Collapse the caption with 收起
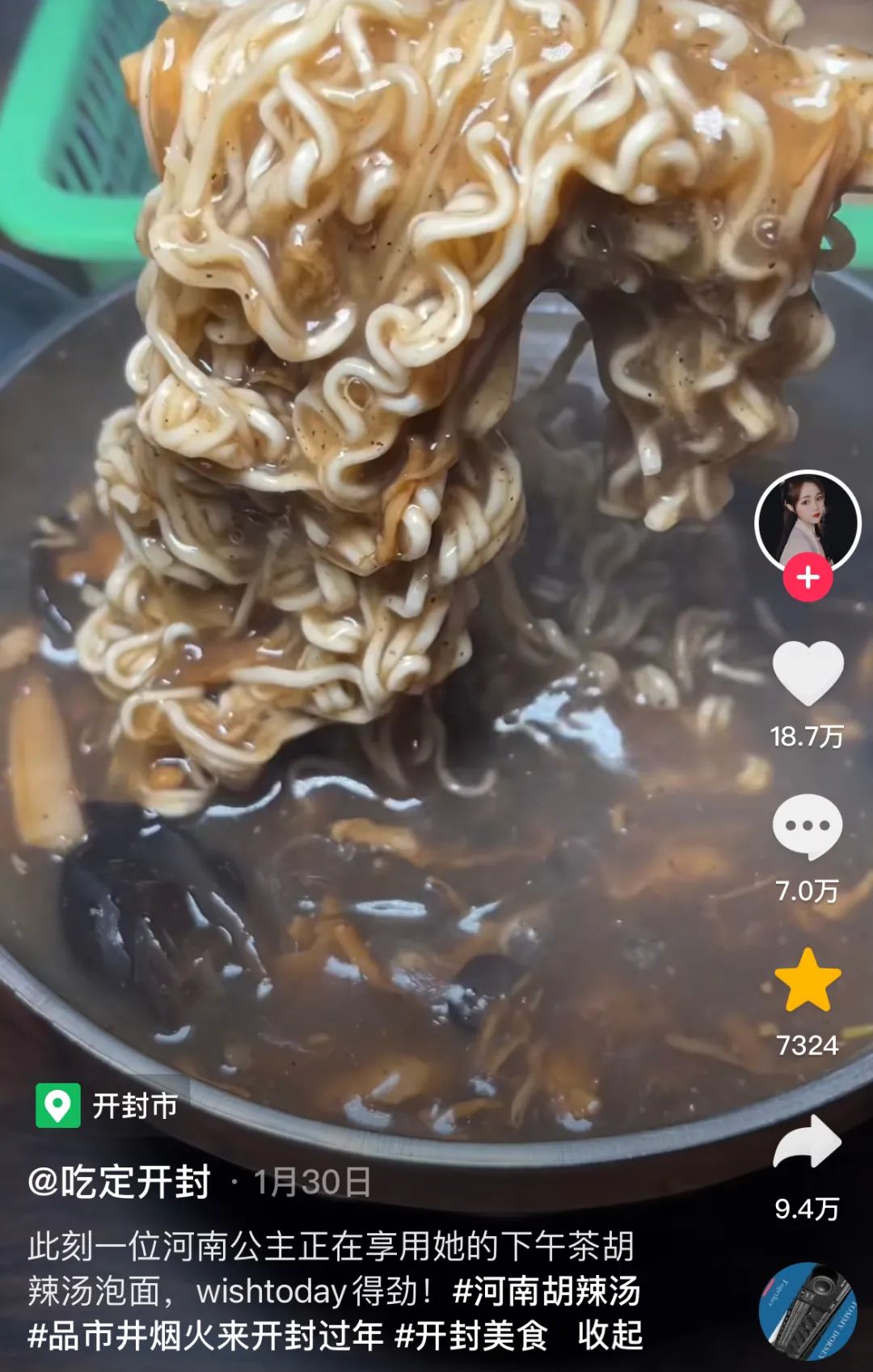The height and width of the screenshot is (1372, 873). pos(610,1336)
